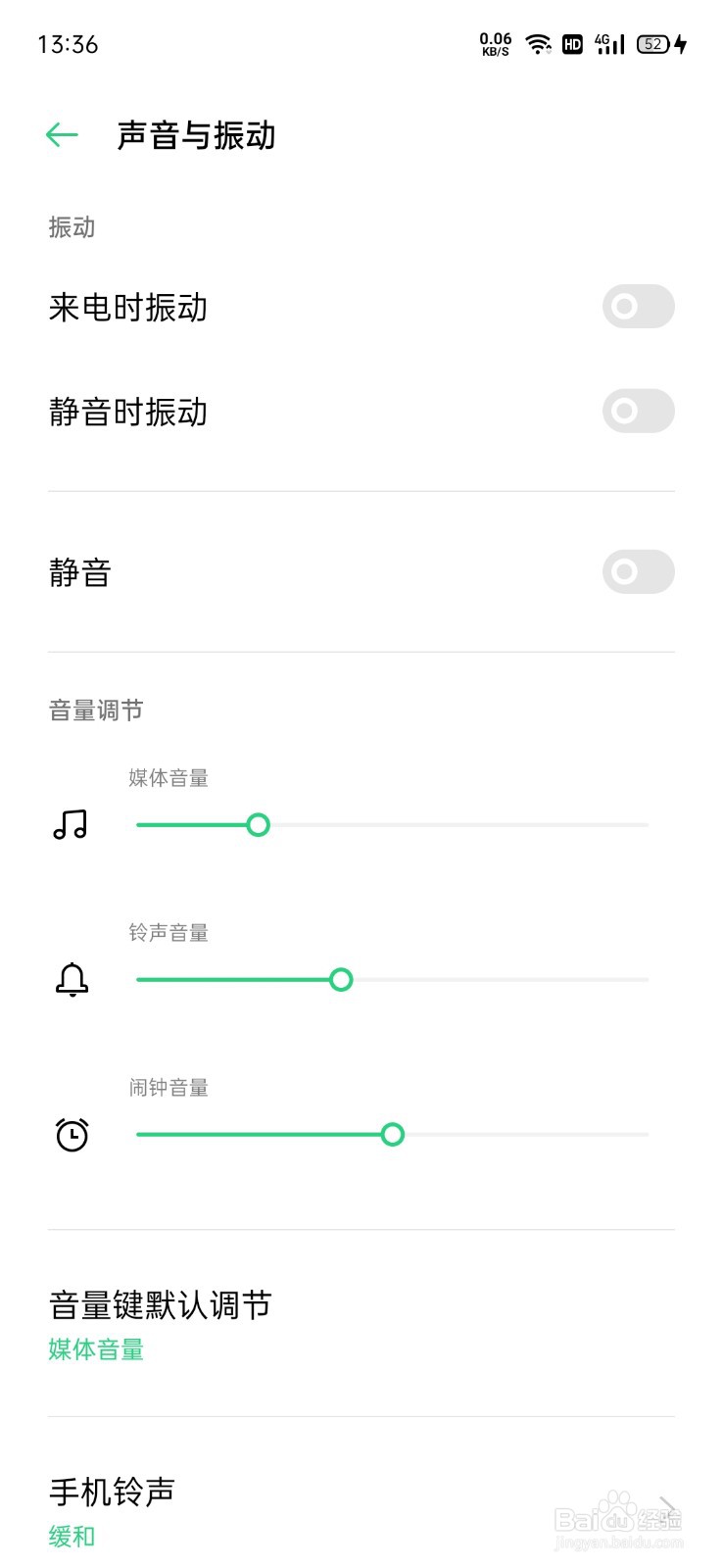This screenshot has height=1568, width=723.
Task: Click the 缓和 ringtone name text
Action: tap(70, 1536)
